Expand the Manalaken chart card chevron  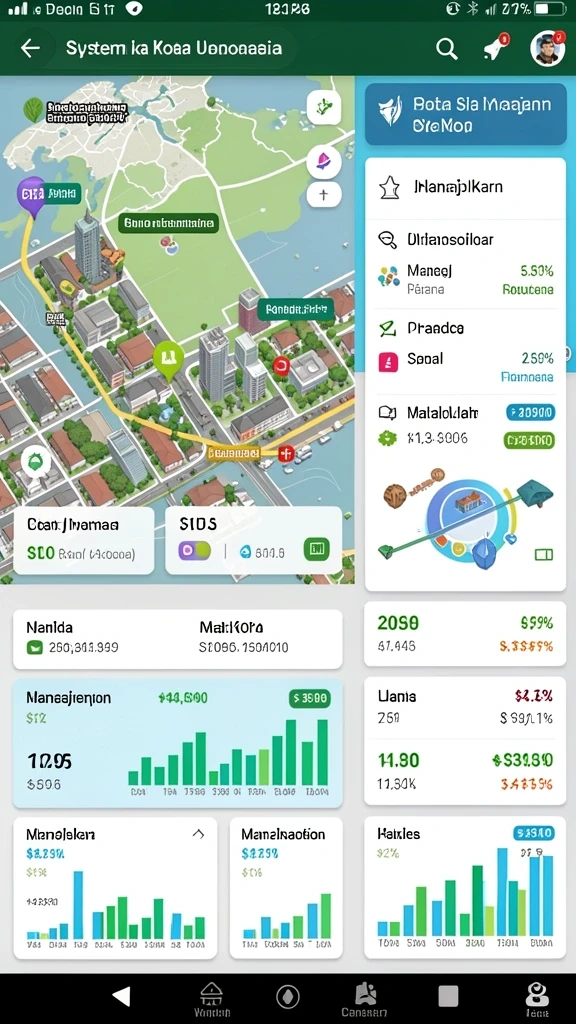199,834
